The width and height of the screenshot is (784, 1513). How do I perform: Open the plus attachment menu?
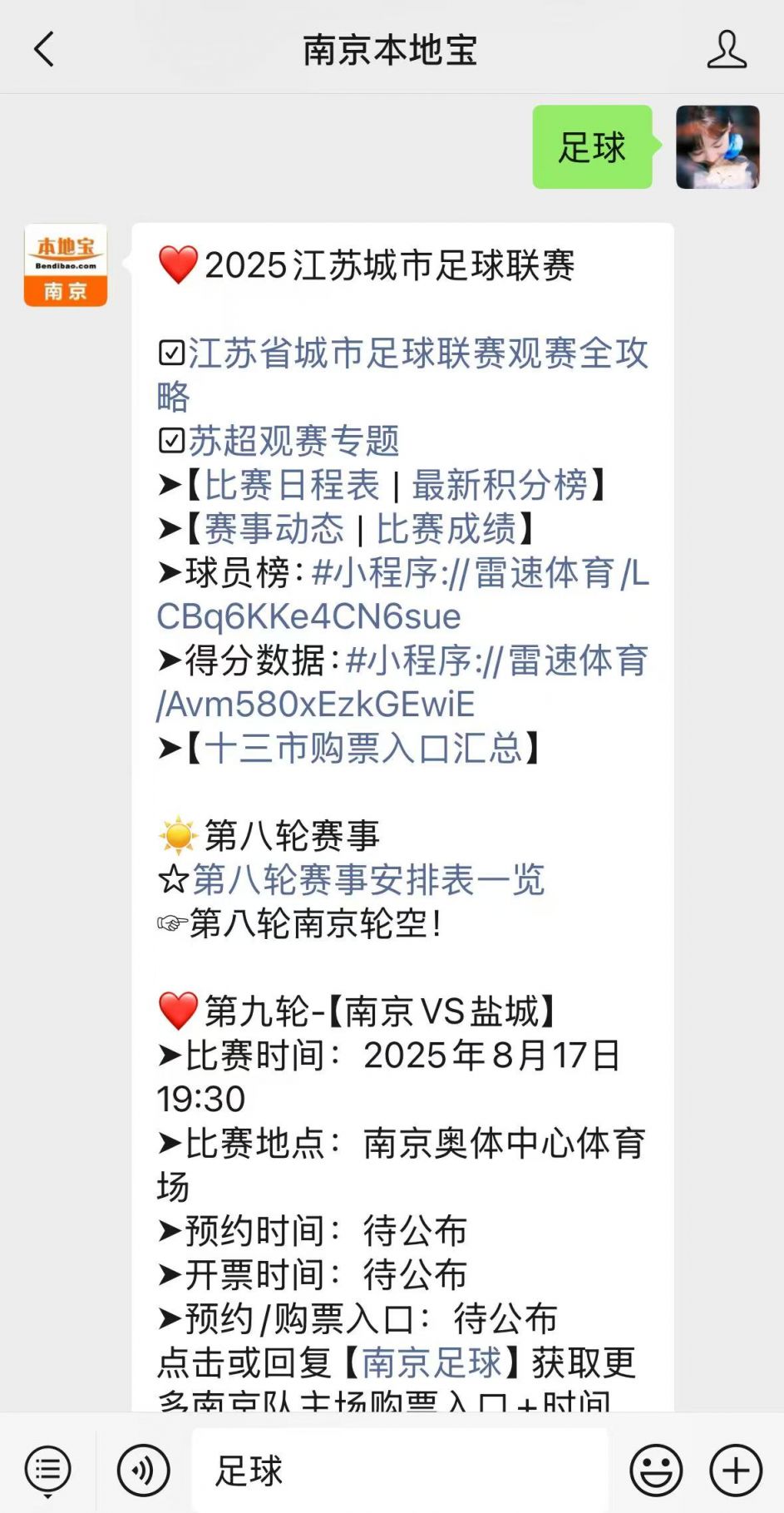click(736, 1470)
